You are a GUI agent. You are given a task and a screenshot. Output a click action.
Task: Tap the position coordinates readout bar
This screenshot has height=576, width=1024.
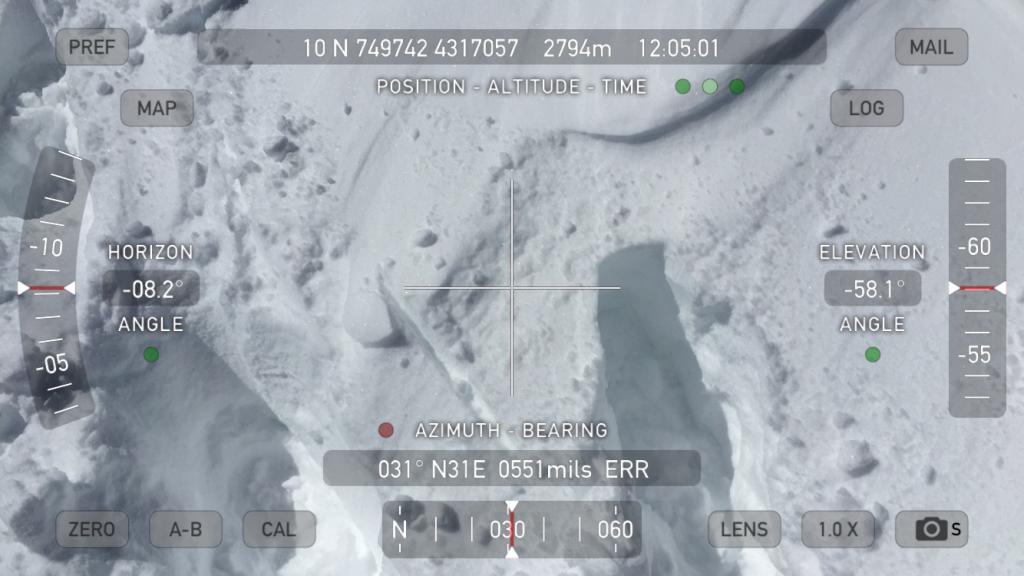511,47
